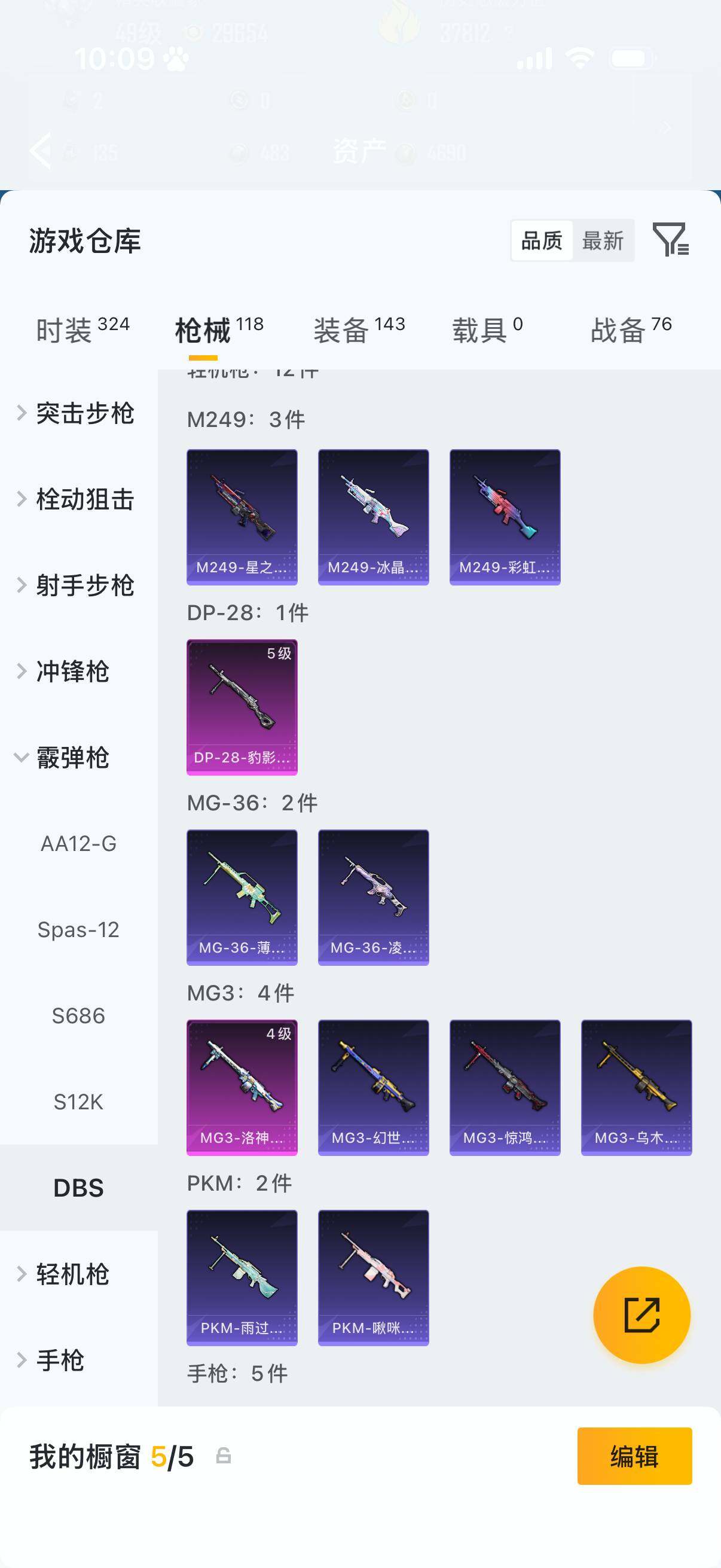
Task: Switch sorting to 最新 newest
Action: 603,241
